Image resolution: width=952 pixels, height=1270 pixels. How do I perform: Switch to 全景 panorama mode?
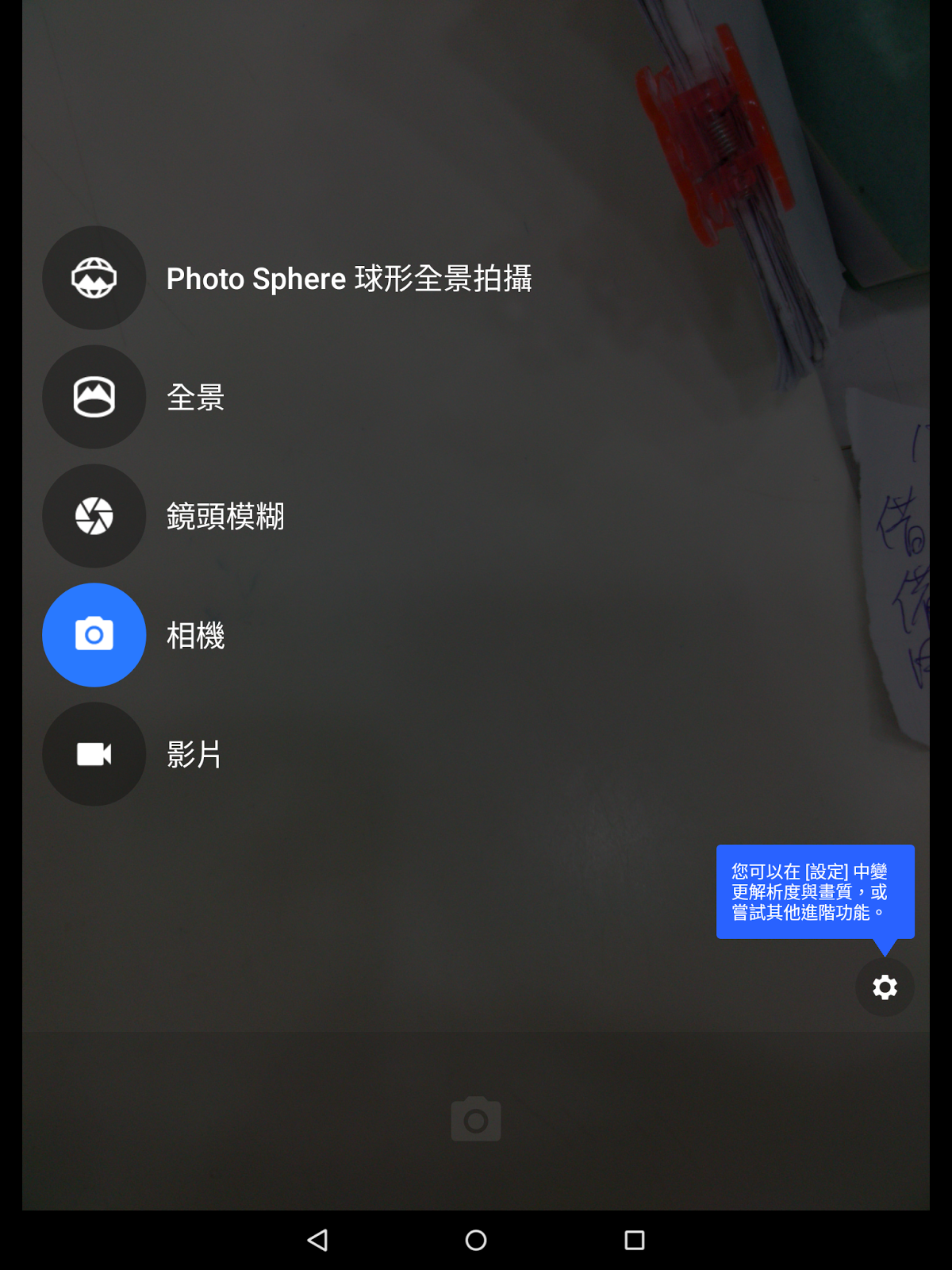[x=94, y=397]
